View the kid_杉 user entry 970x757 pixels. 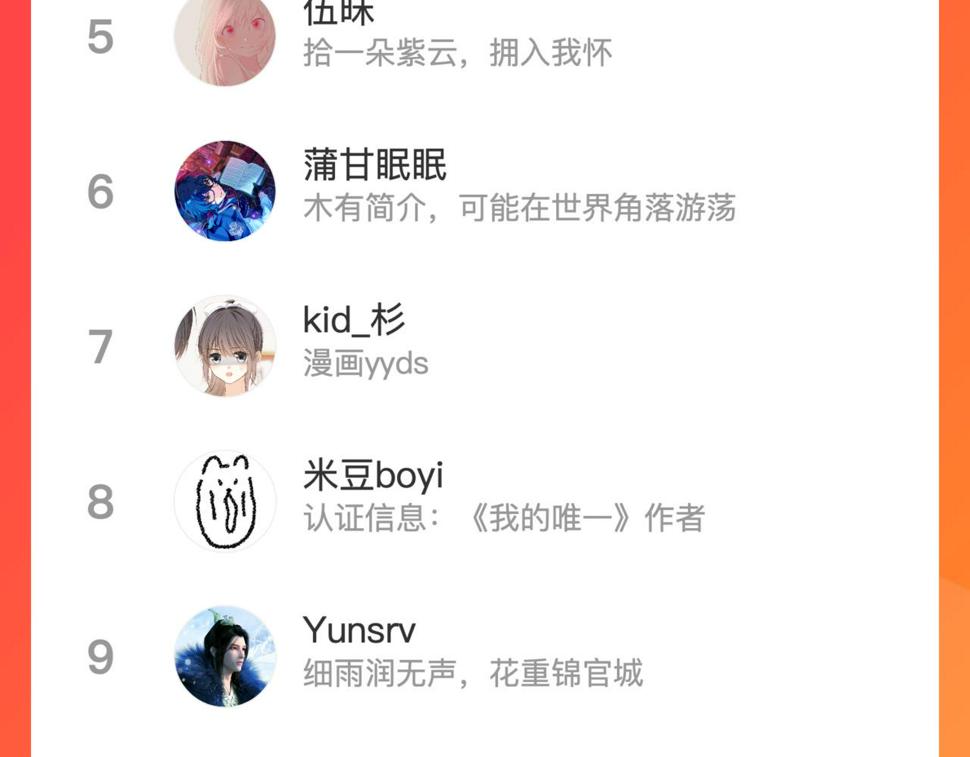pyautogui.click(x=484, y=346)
